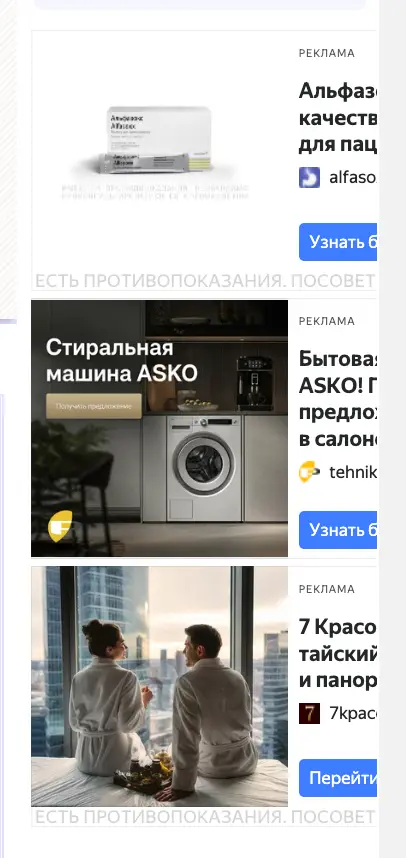Open the spa couple ad image
406x858 pixels.
click(x=159, y=686)
